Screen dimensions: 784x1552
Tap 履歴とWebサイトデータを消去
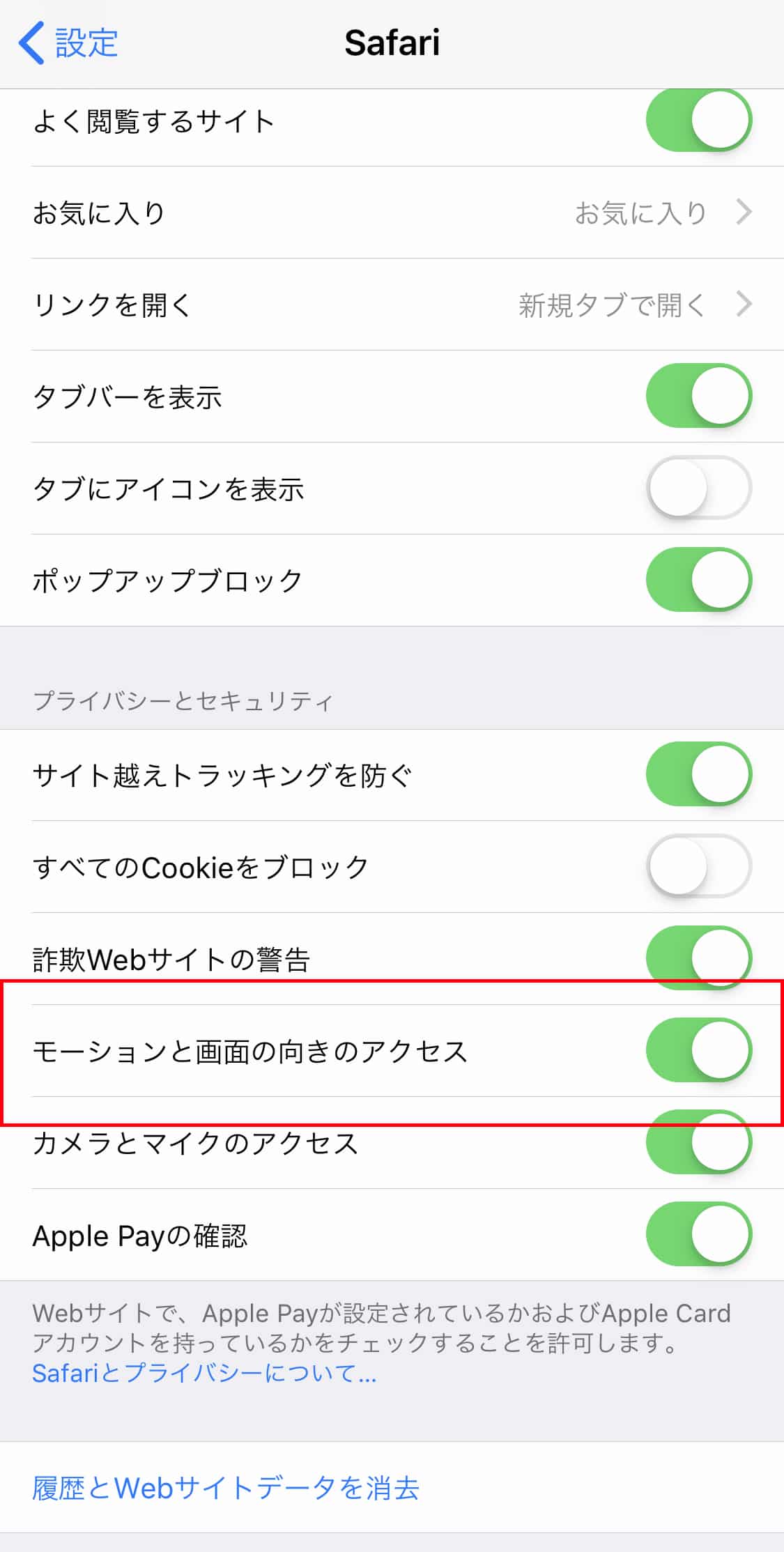[x=226, y=1488]
